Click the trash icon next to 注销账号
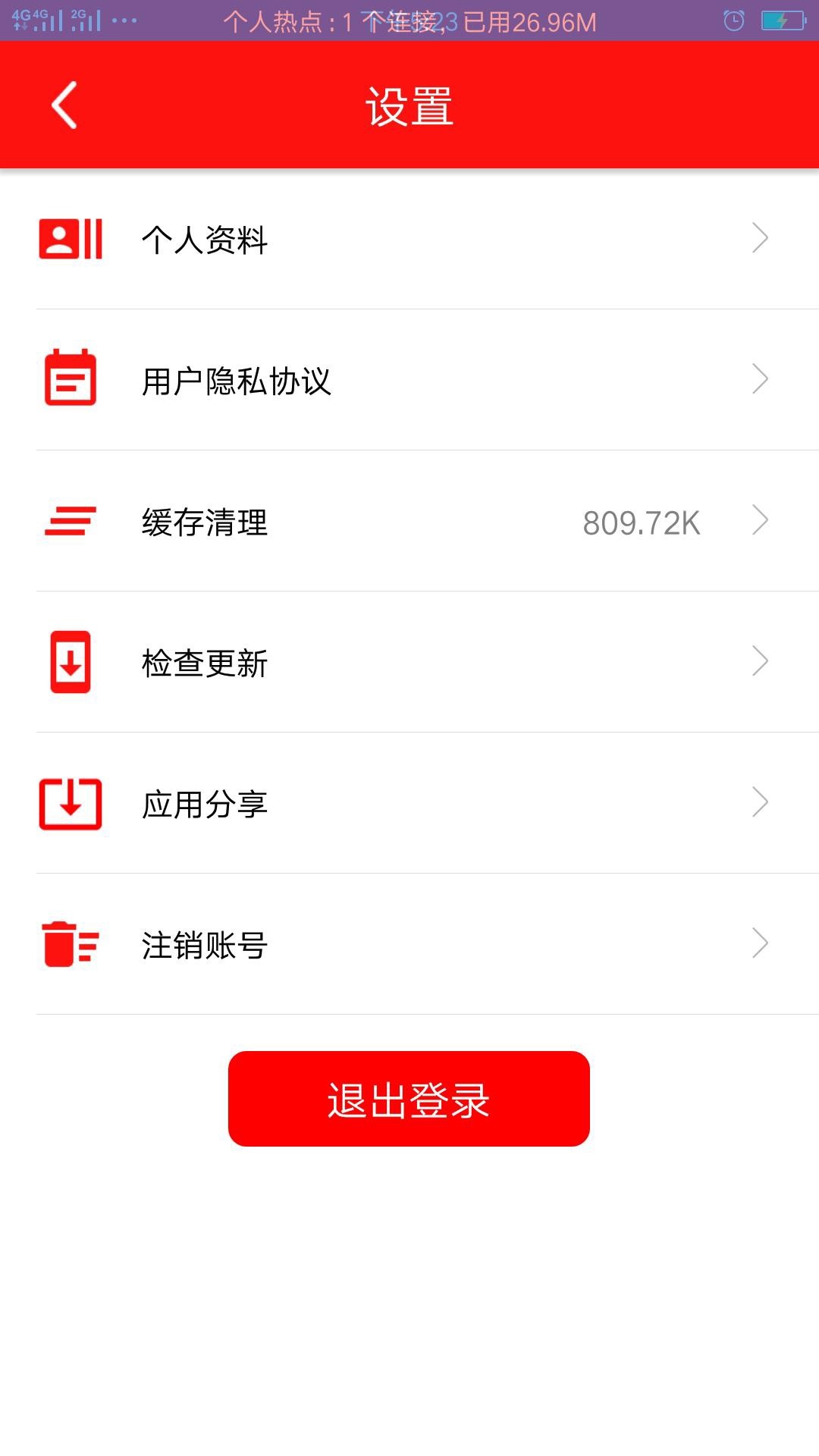Image resolution: width=819 pixels, height=1456 pixels. click(71, 944)
